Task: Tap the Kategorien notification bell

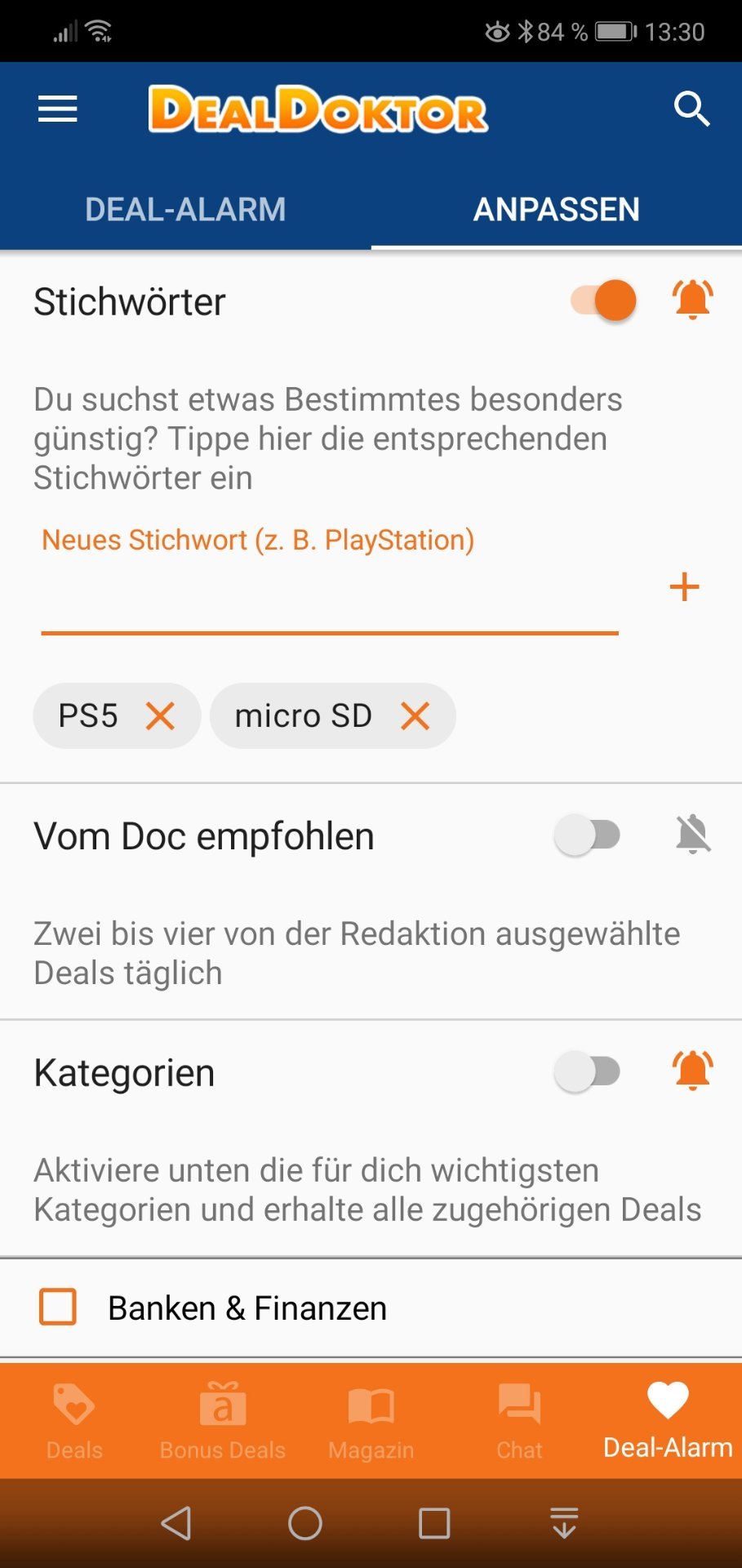Action: [693, 1071]
